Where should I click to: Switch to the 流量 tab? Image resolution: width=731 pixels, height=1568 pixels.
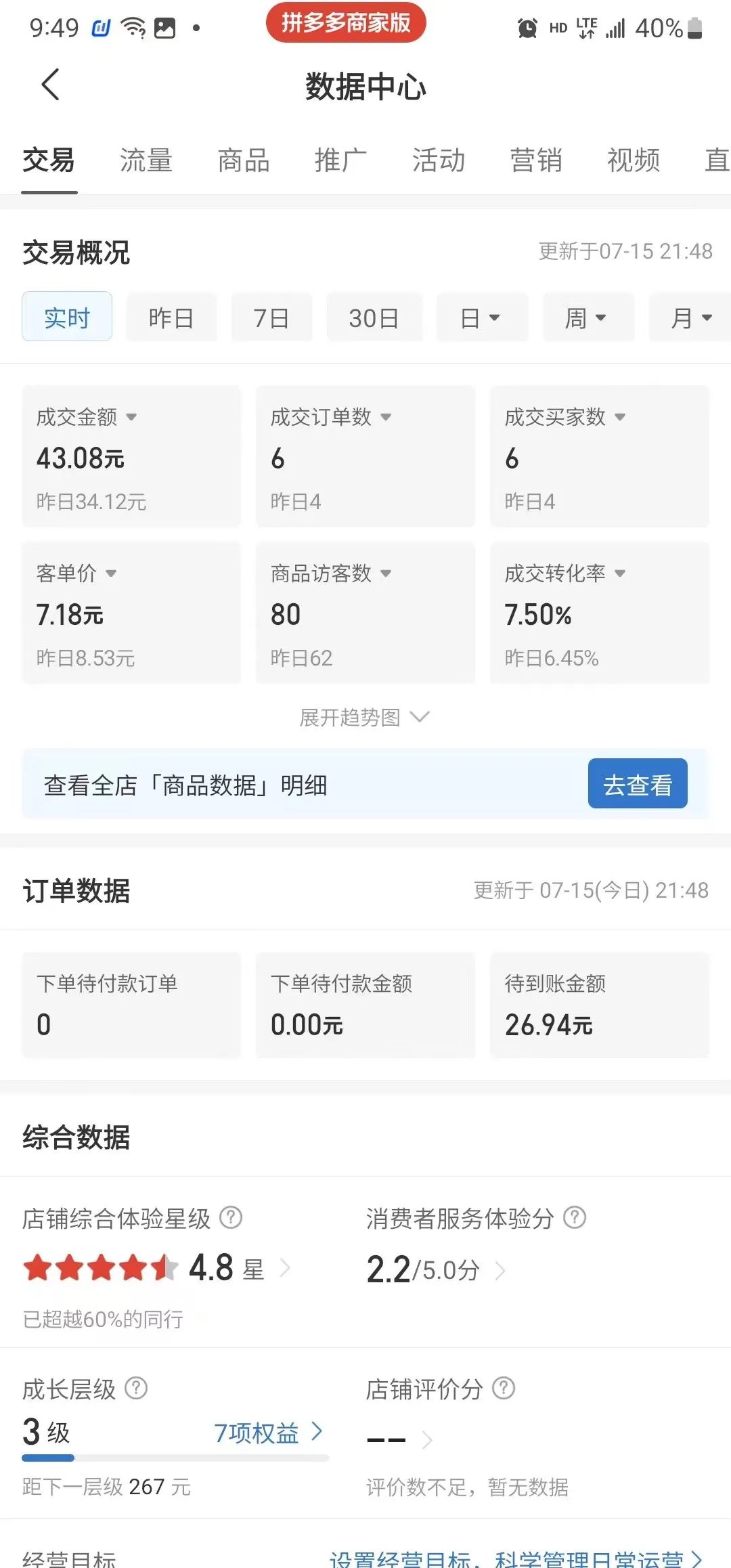[x=146, y=160]
